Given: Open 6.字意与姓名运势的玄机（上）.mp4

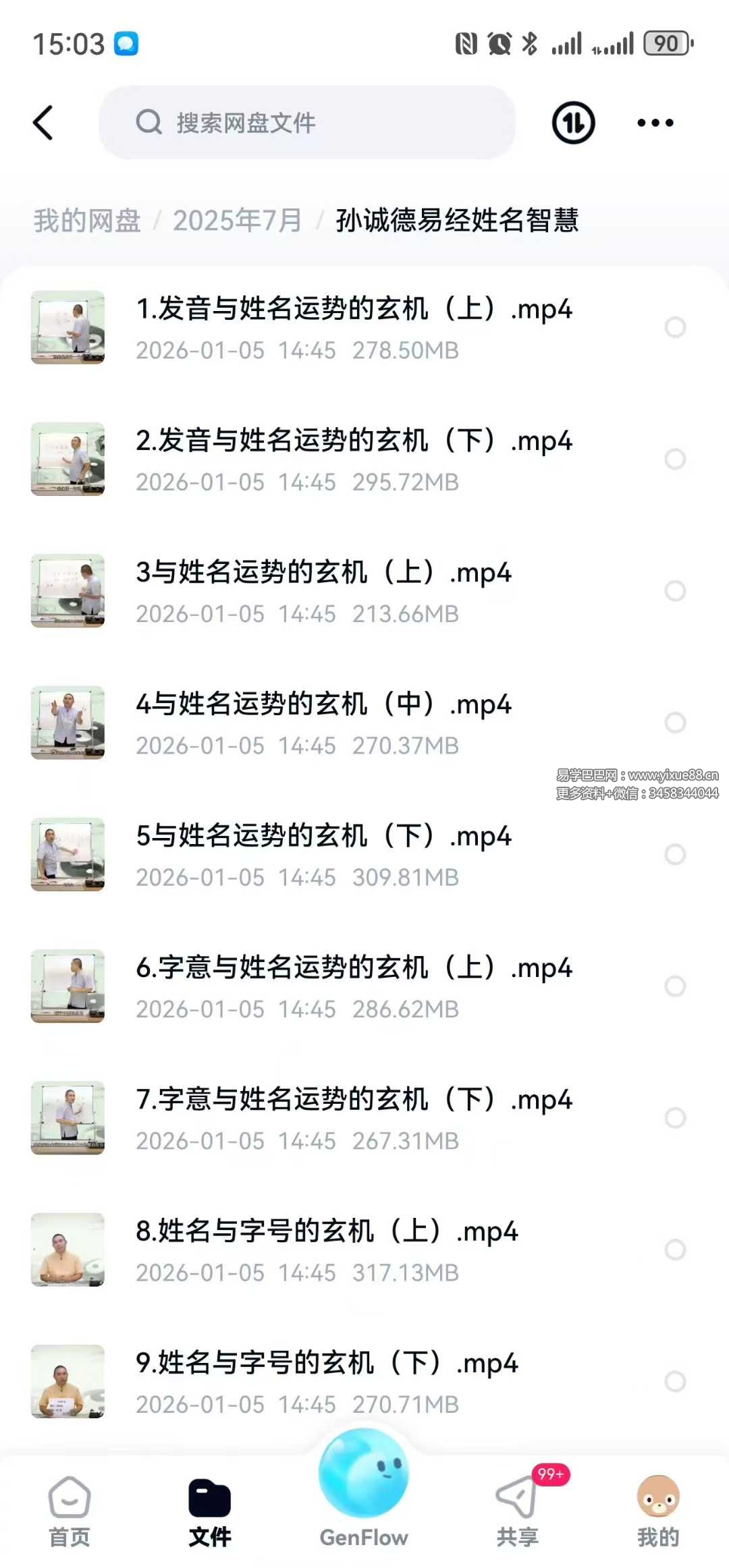Looking at the screenshot, I should pos(354,968).
